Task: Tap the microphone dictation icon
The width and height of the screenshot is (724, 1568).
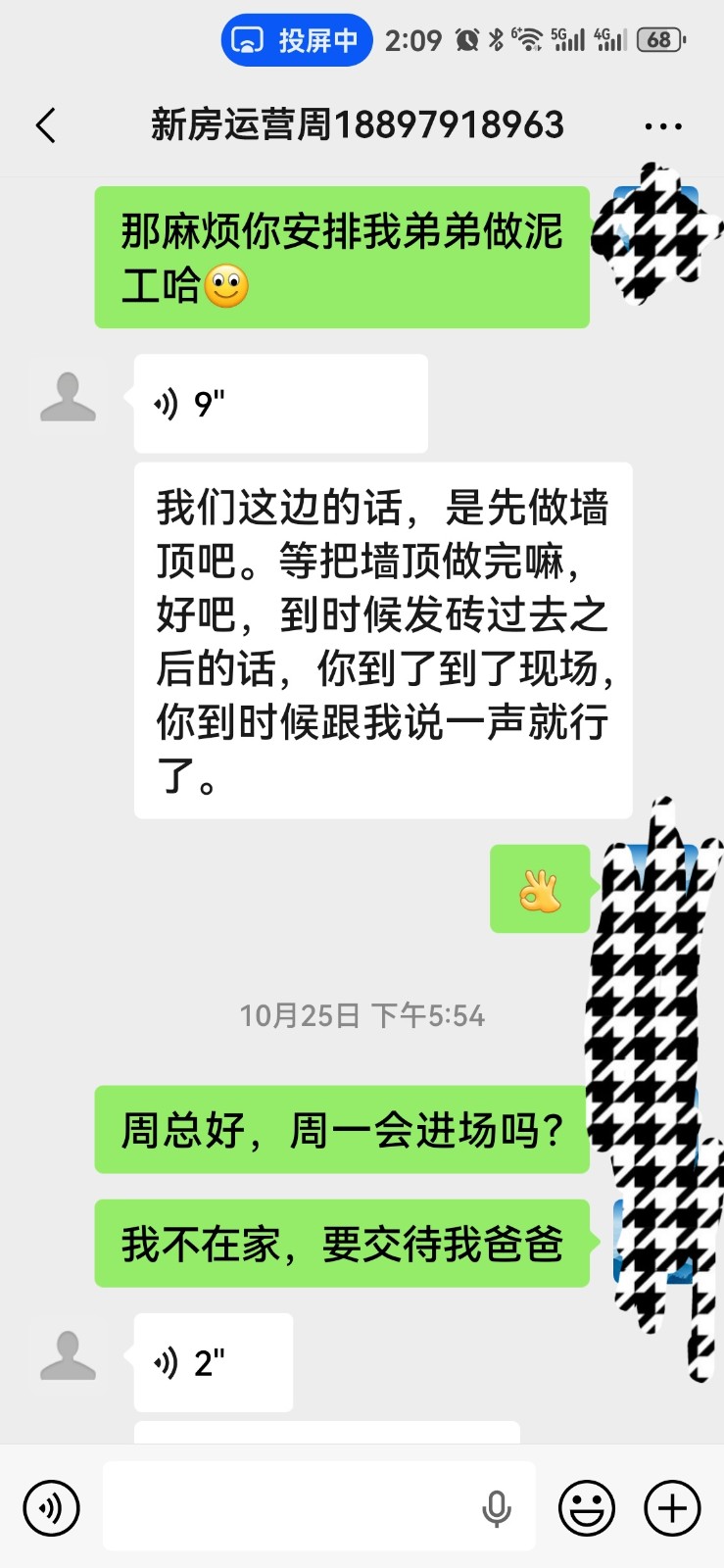Action: (497, 1508)
